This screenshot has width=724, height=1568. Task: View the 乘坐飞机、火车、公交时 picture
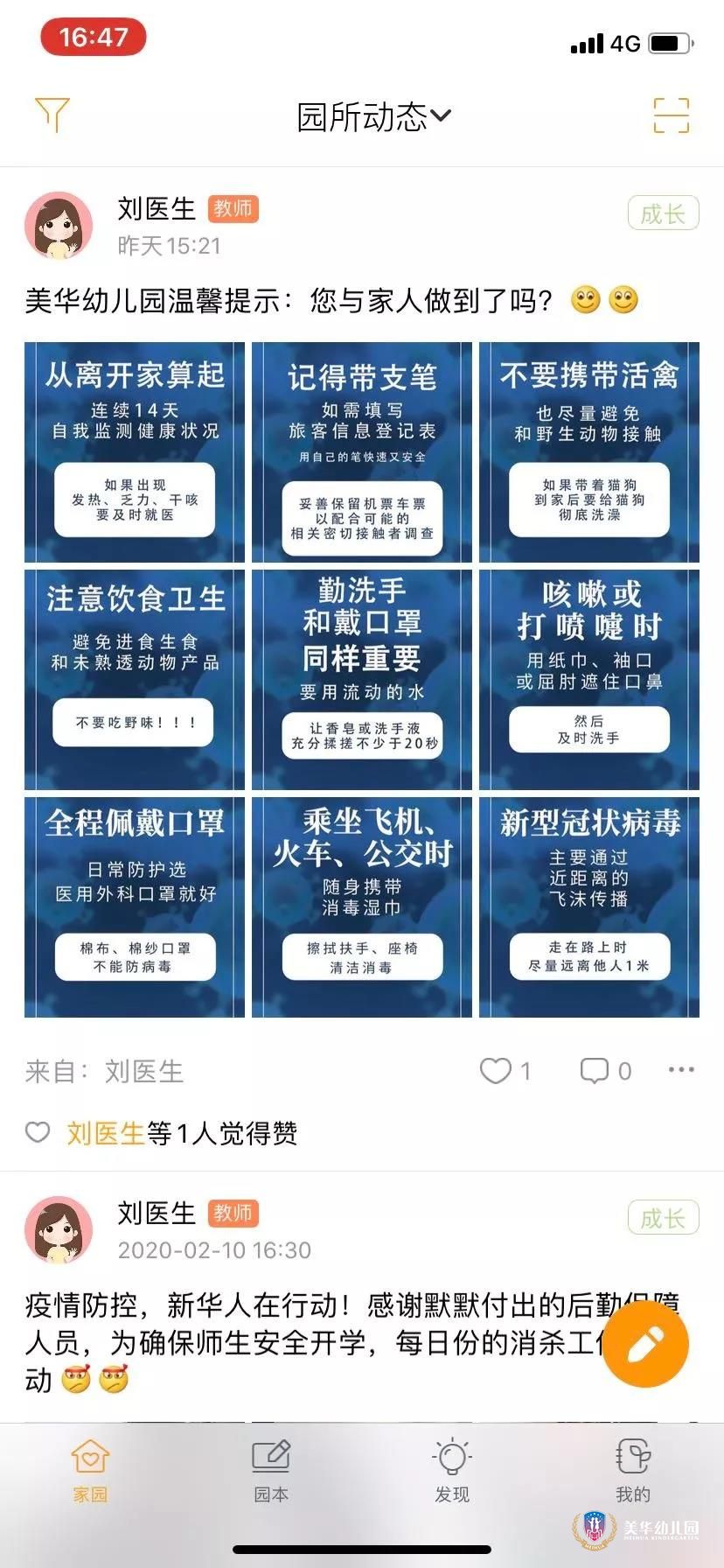click(362, 907)
